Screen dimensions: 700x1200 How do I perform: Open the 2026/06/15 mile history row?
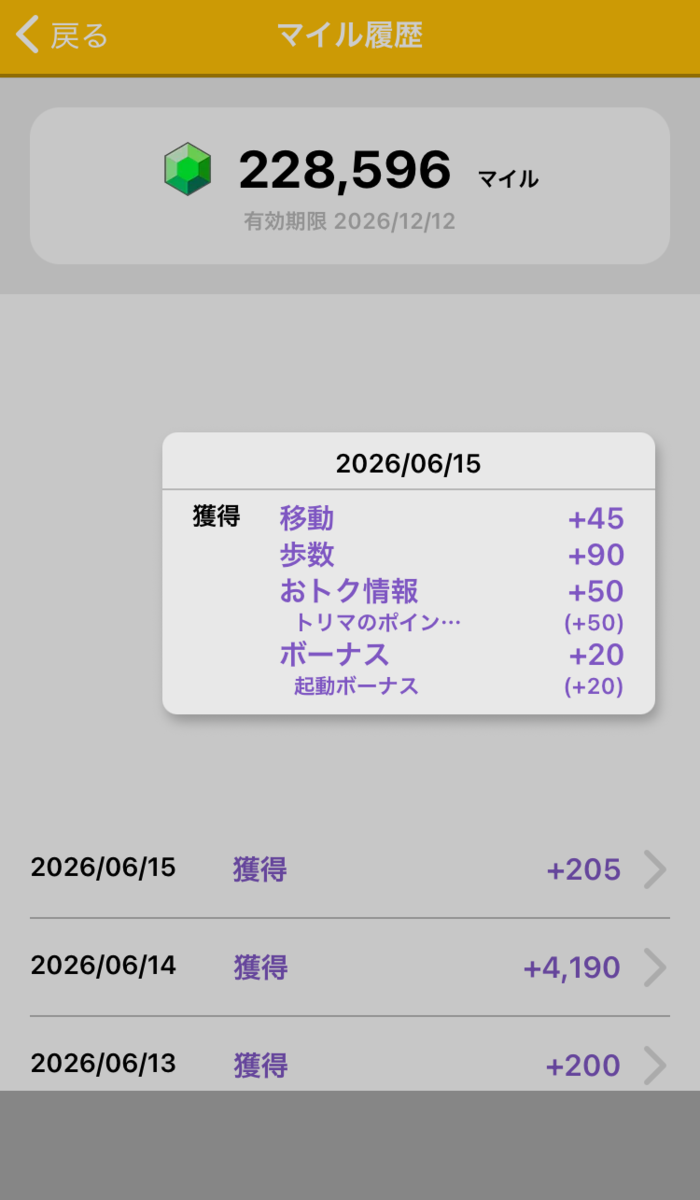350,869
